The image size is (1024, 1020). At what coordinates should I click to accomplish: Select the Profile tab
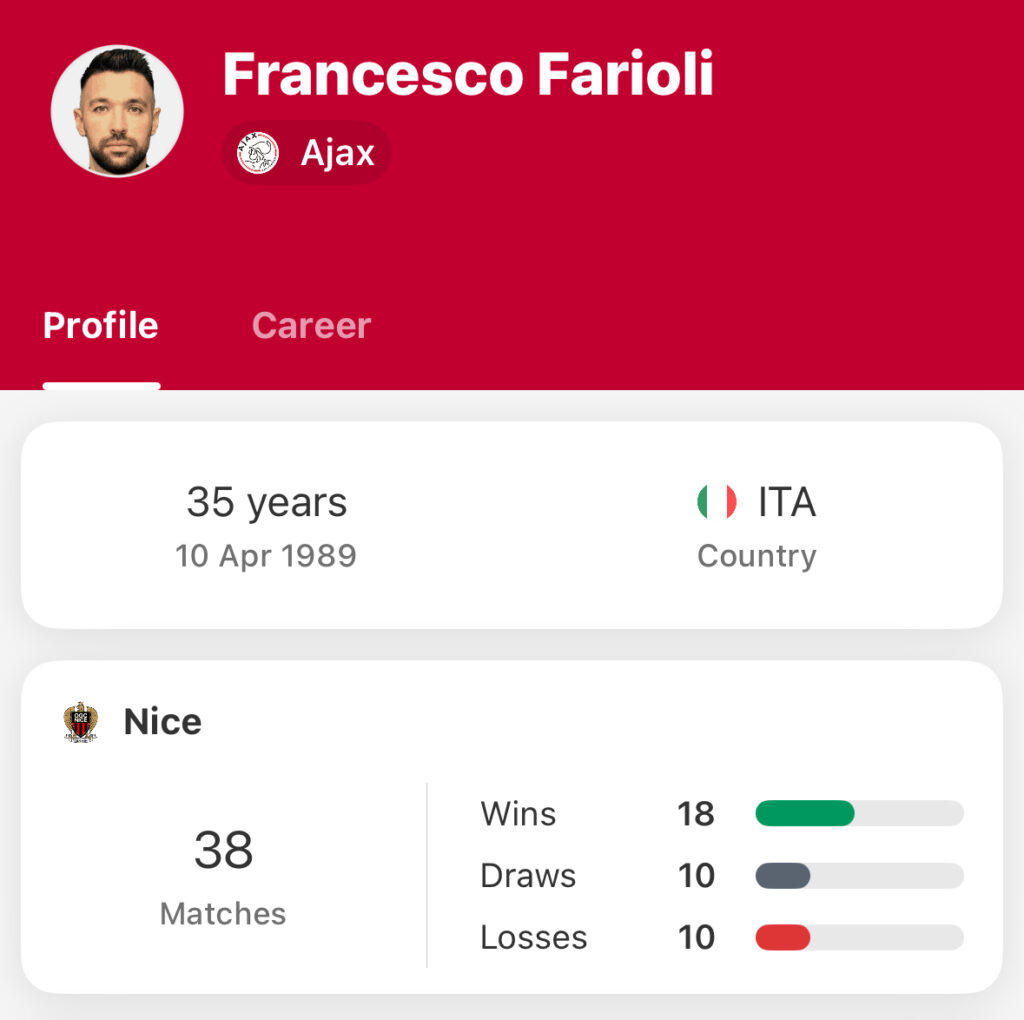100,326
